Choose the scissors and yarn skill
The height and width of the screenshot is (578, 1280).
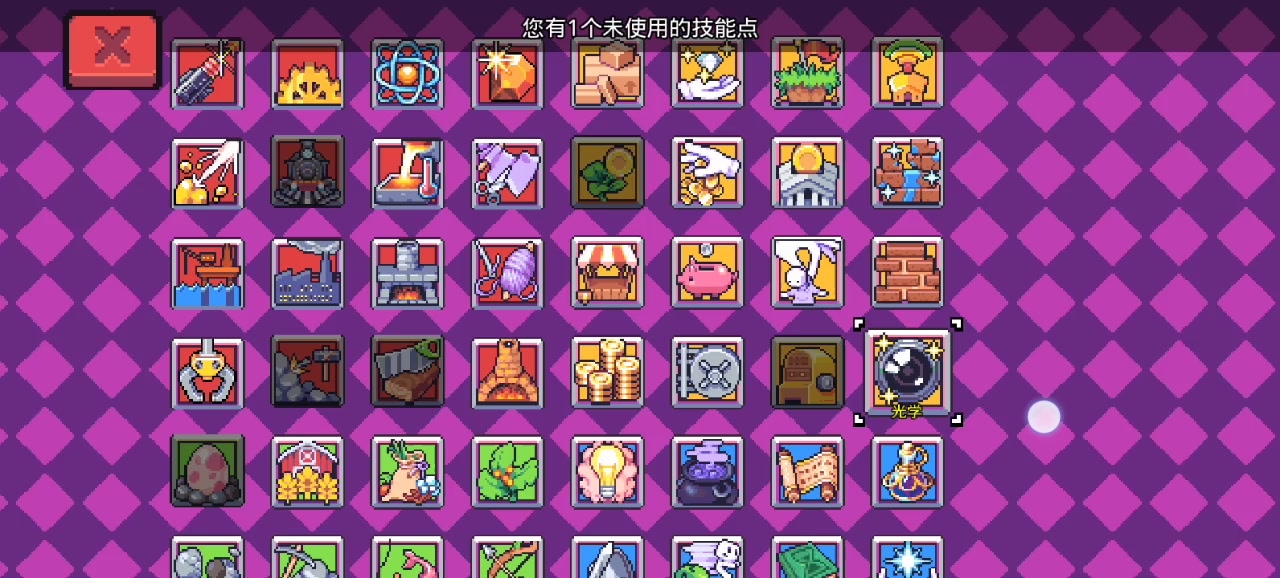[507, 273]
